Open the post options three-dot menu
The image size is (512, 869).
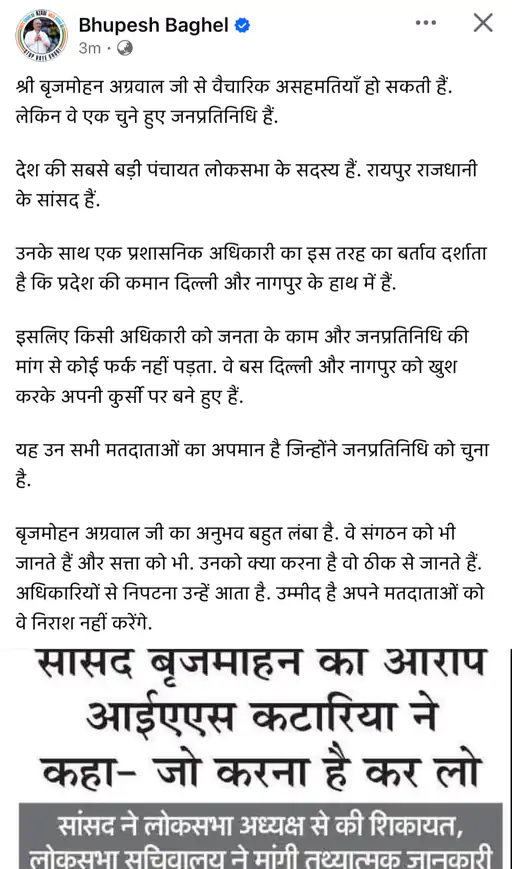click(426, 23)
